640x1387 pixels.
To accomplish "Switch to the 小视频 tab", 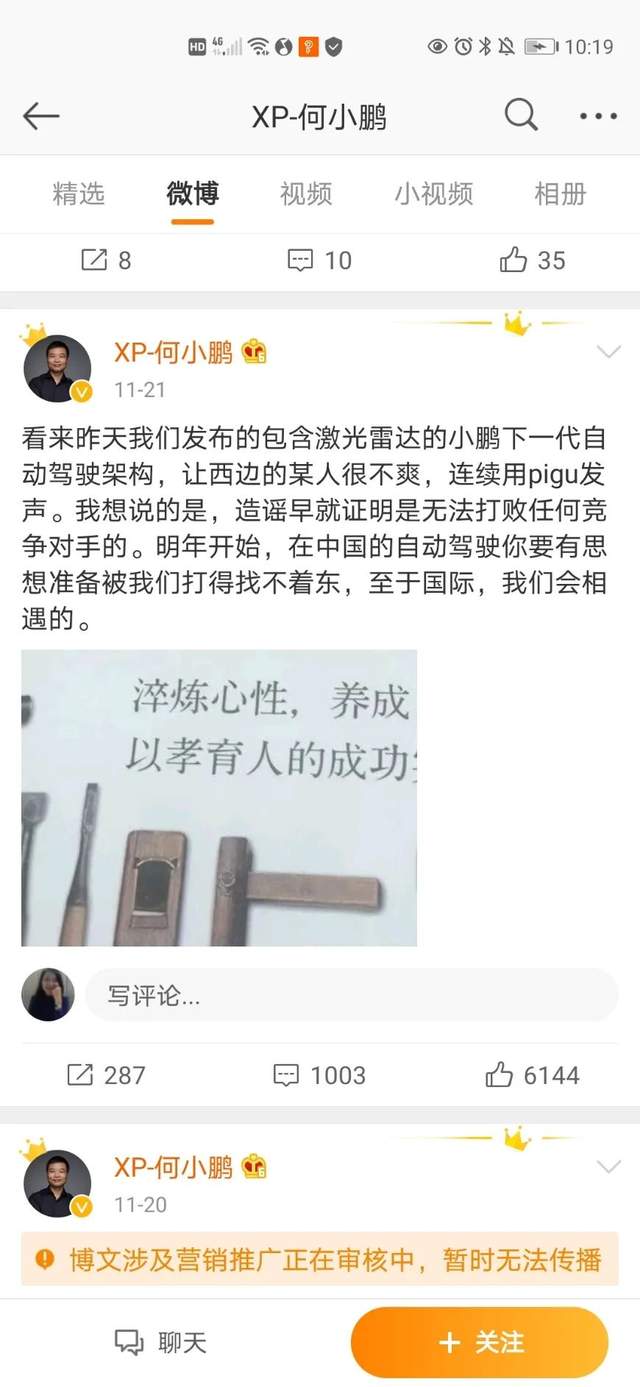I will [x=433, y=194].
